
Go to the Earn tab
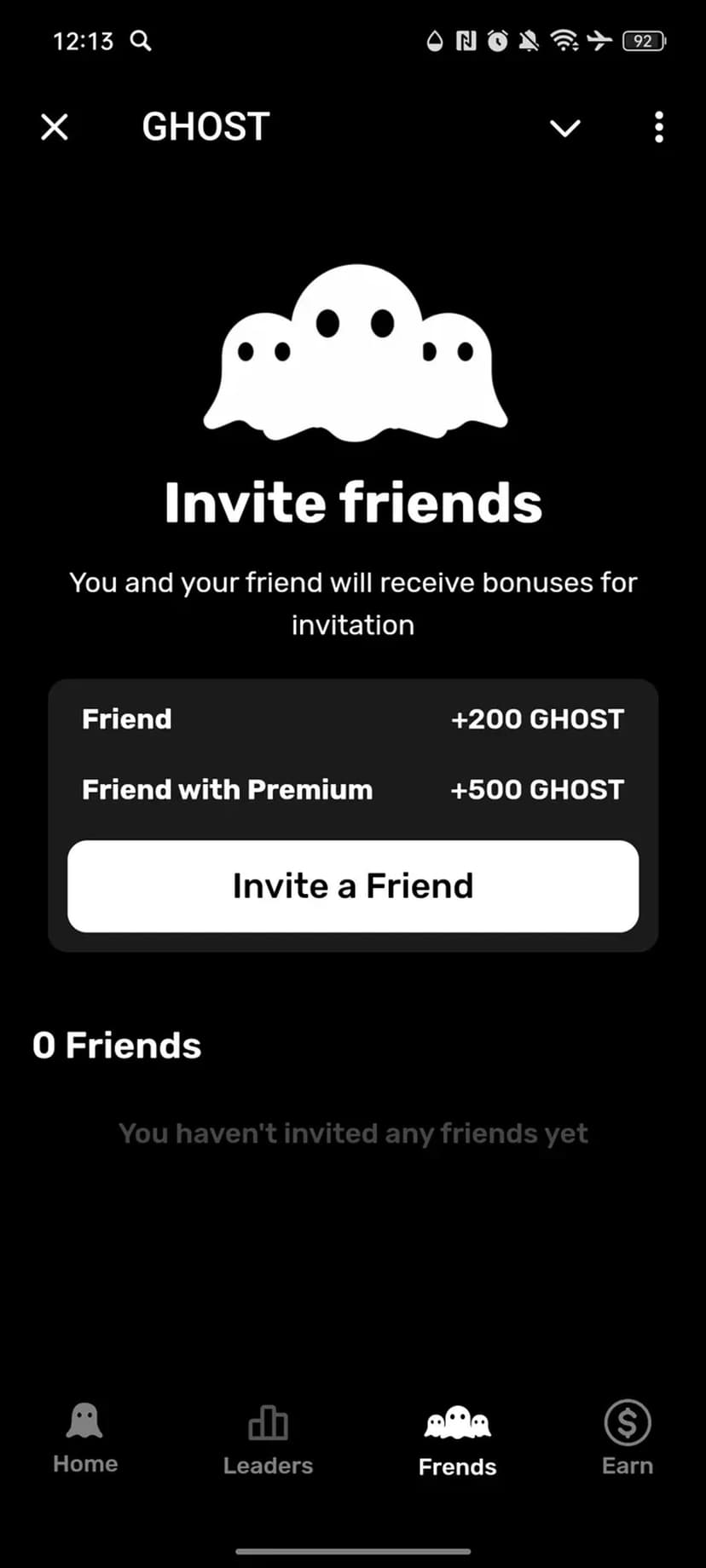[x=628, y=1438]
